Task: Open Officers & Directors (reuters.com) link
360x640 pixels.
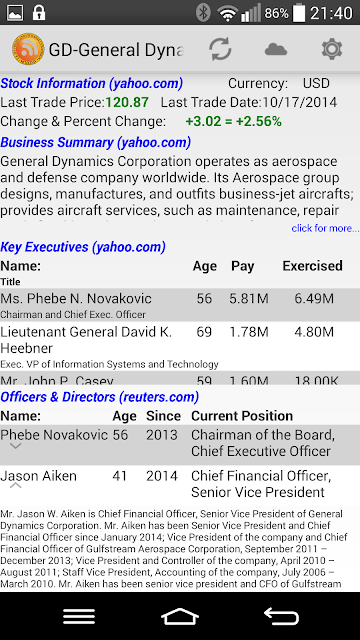Action: 100,397
